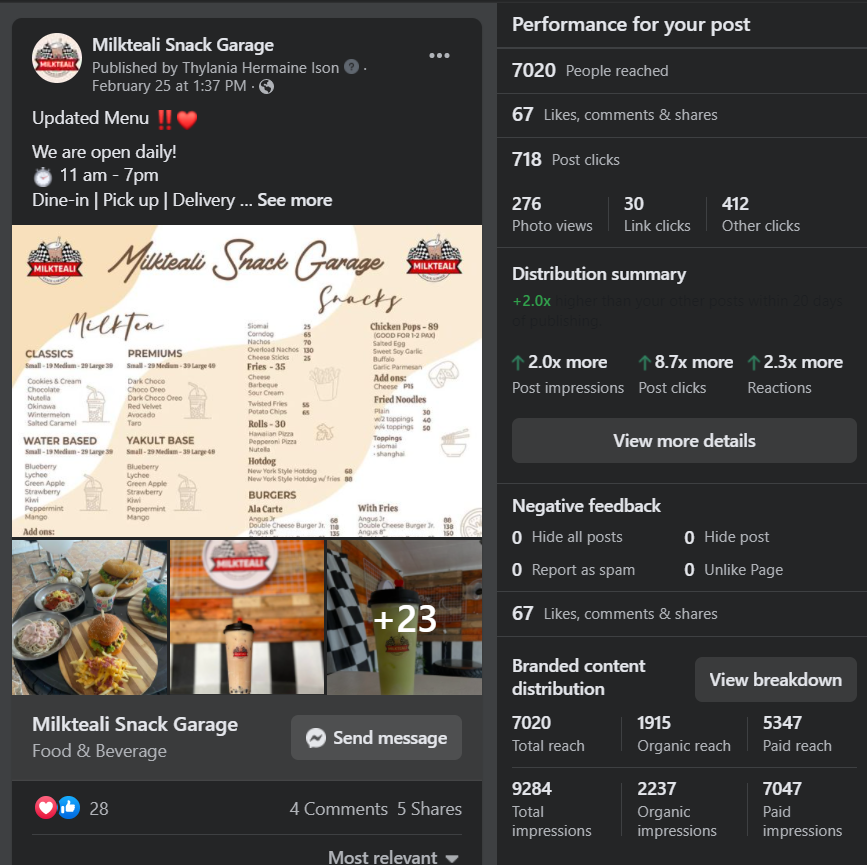The height and width of the screenshot is (865, 867).
Task: Open the milk tea cup photo
Action: click(247, 617)
